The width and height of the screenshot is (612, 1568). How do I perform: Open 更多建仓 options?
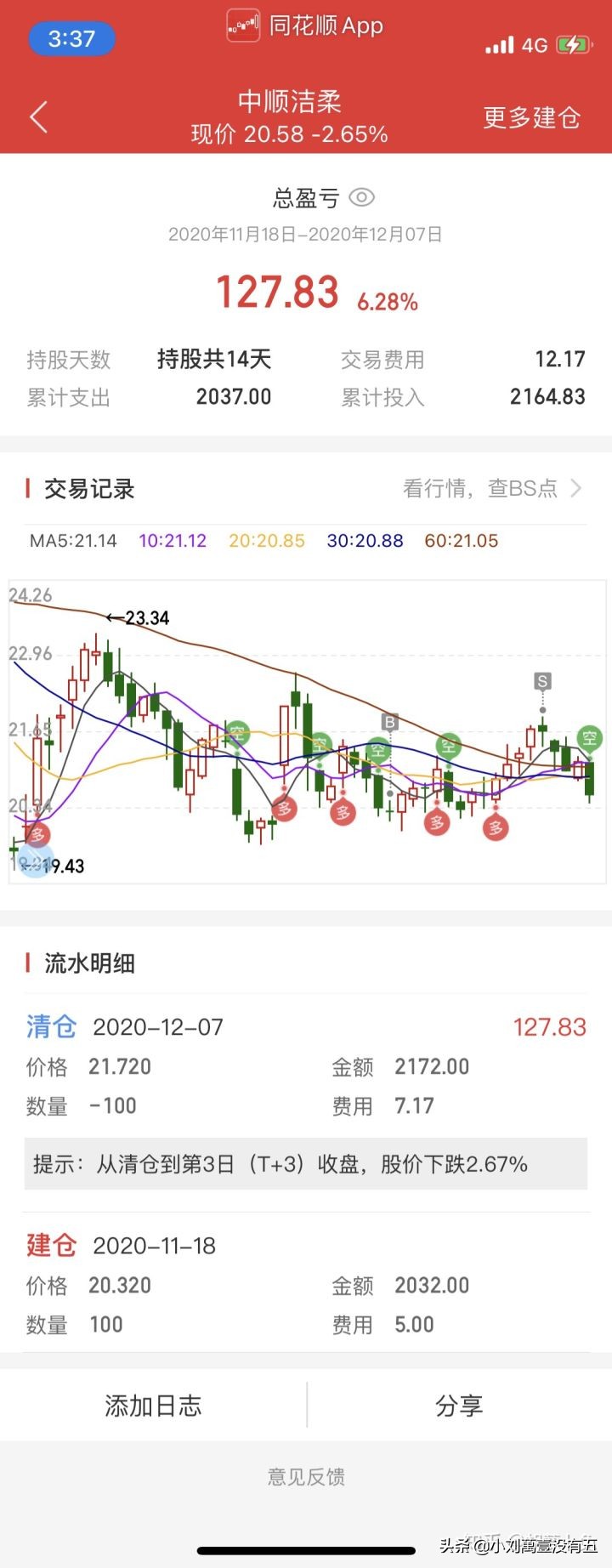[531, 118]
